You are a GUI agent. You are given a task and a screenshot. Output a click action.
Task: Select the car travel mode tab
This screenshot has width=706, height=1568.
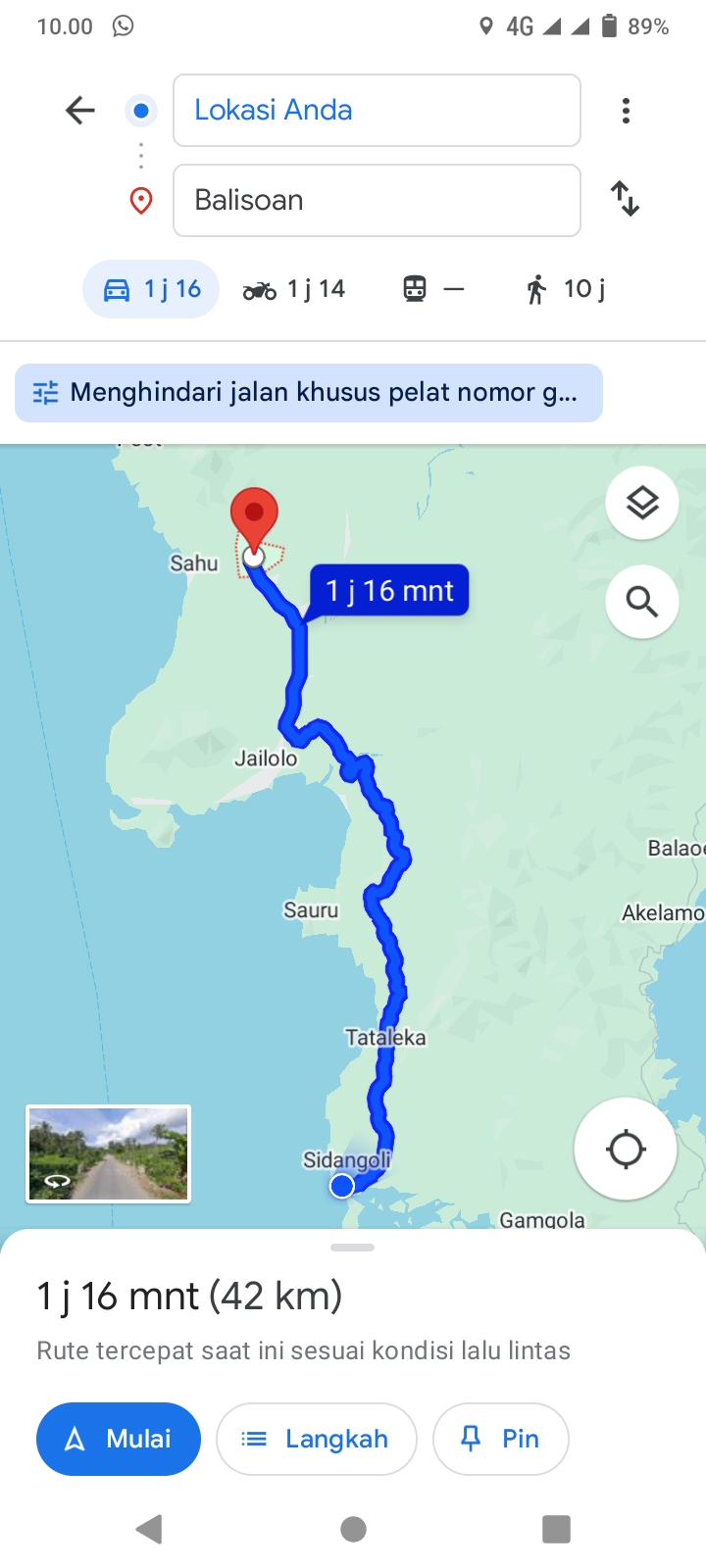click(151, 289)
